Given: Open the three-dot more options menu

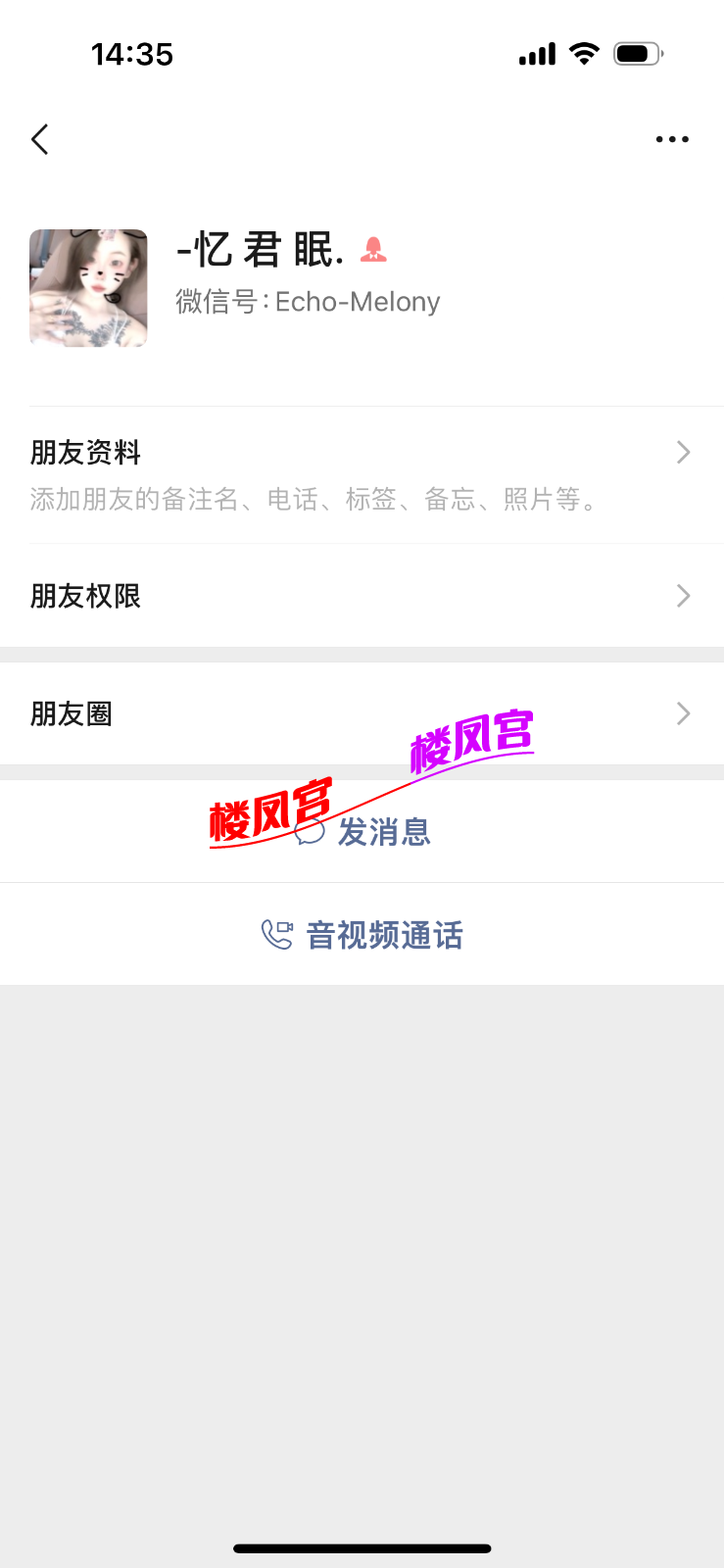Looking at the screenshot, I should [x=672, y=139].
